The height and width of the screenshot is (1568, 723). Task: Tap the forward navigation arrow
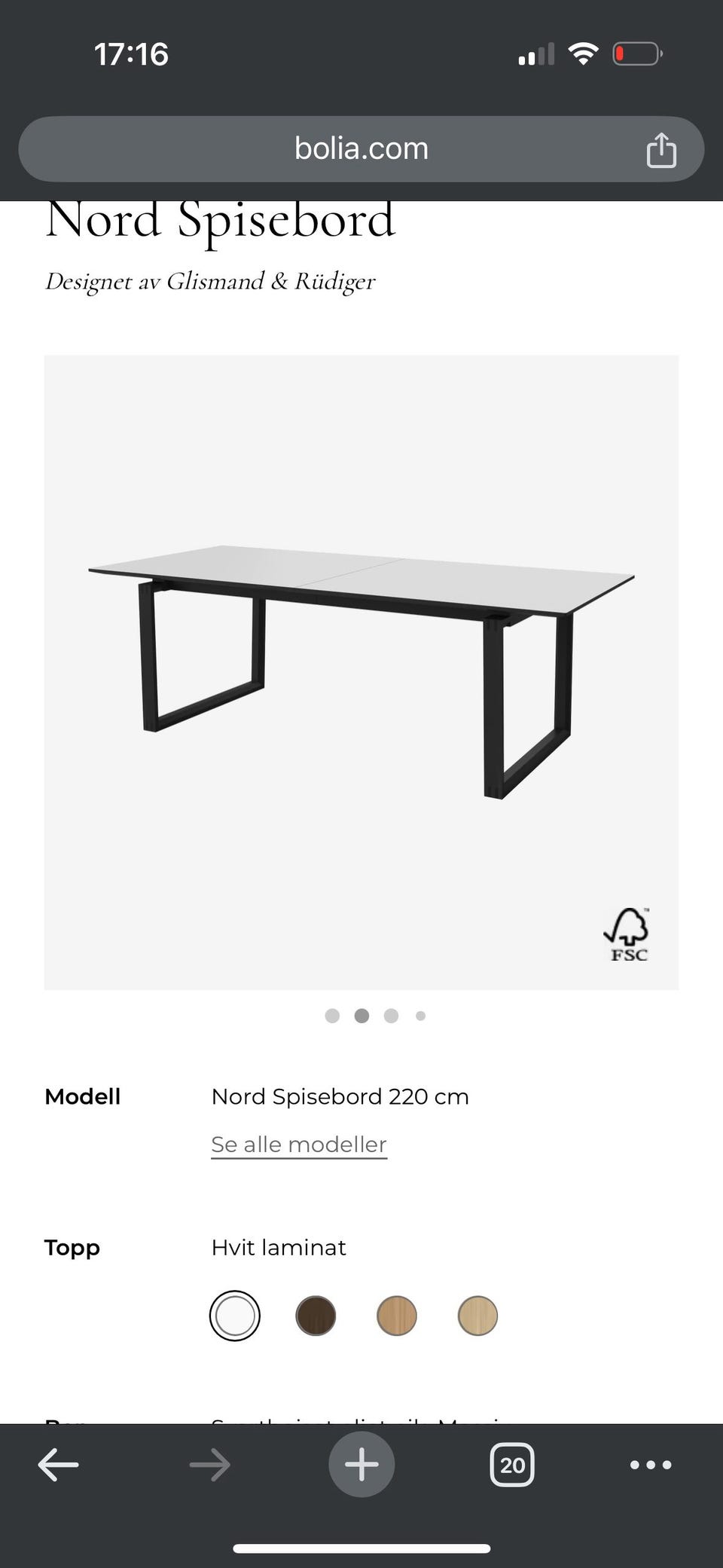[210, 1464]
